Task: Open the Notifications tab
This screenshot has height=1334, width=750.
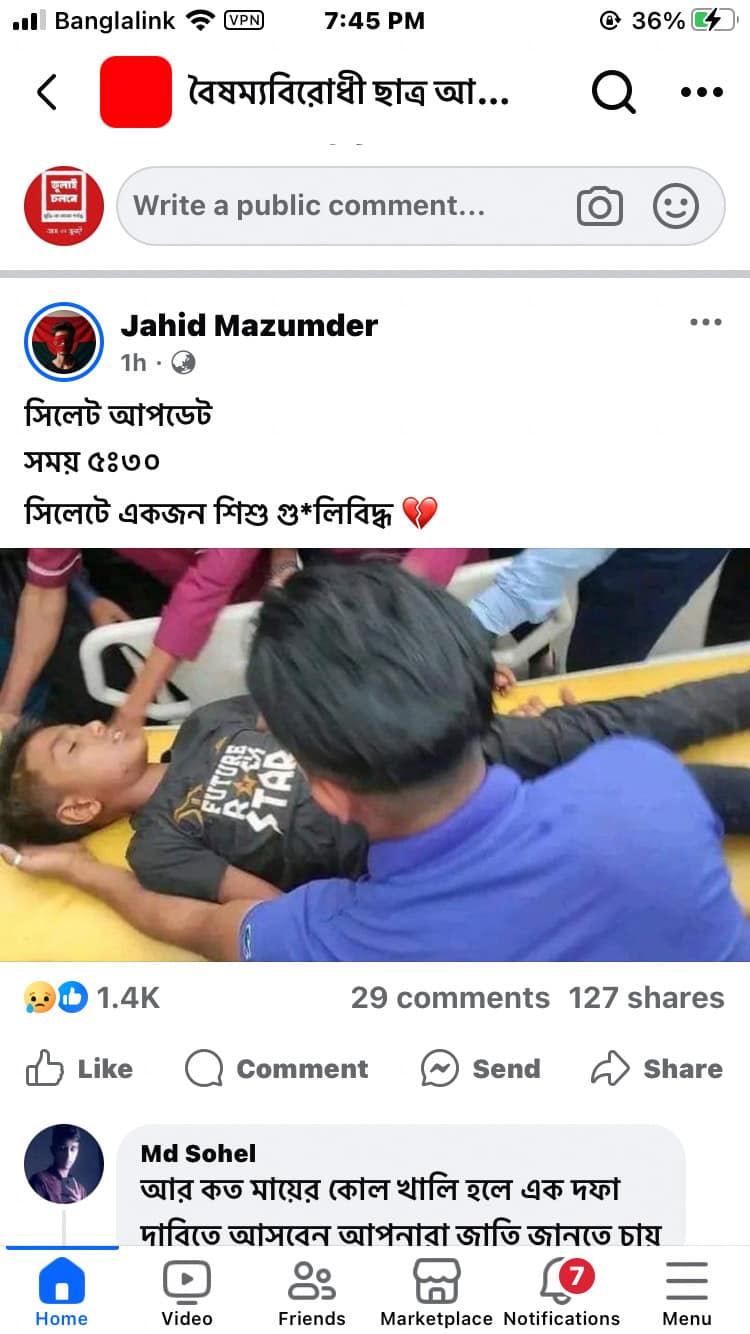Action: pyautogui.click(x=561, y=1292)
